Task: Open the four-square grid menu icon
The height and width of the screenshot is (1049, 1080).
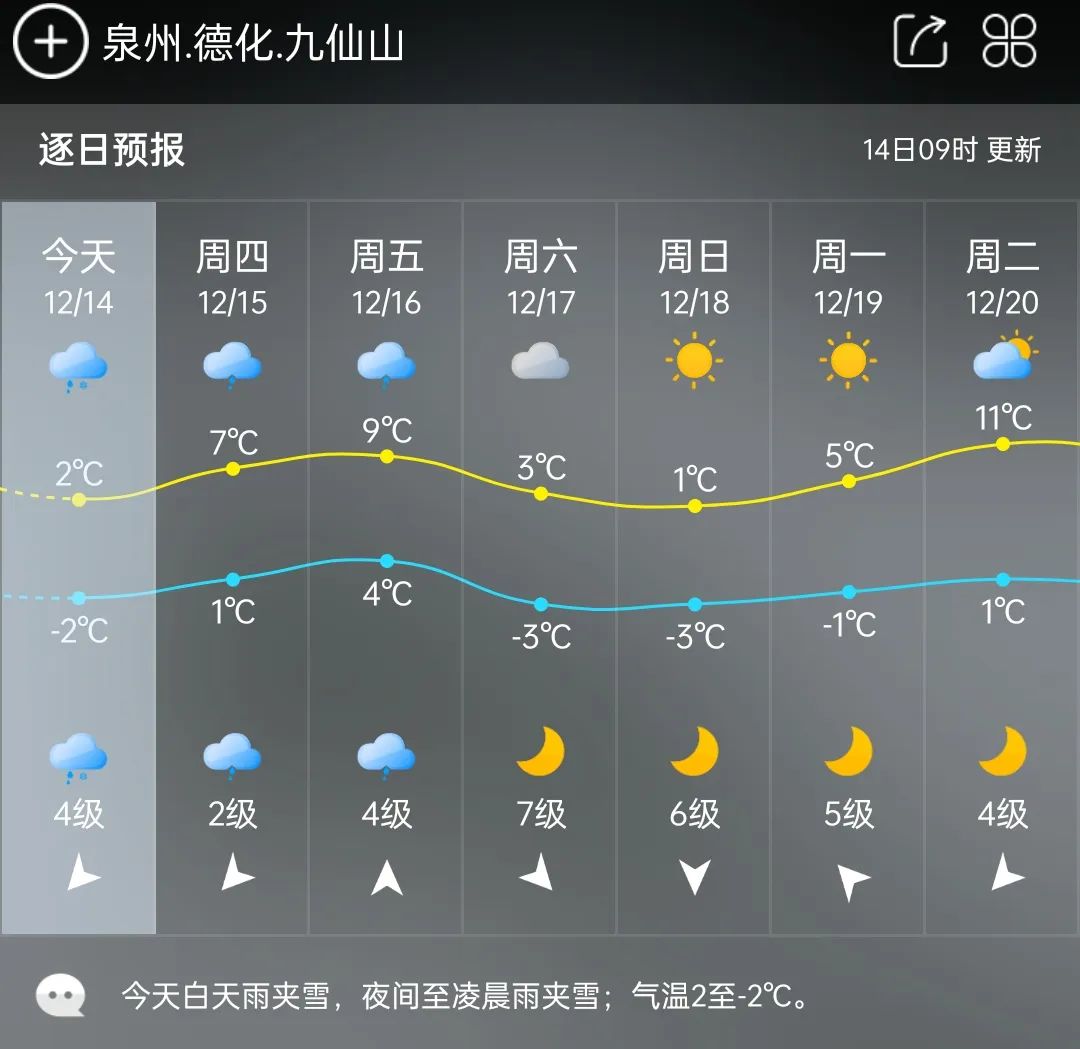Action: pos(1009,42)
